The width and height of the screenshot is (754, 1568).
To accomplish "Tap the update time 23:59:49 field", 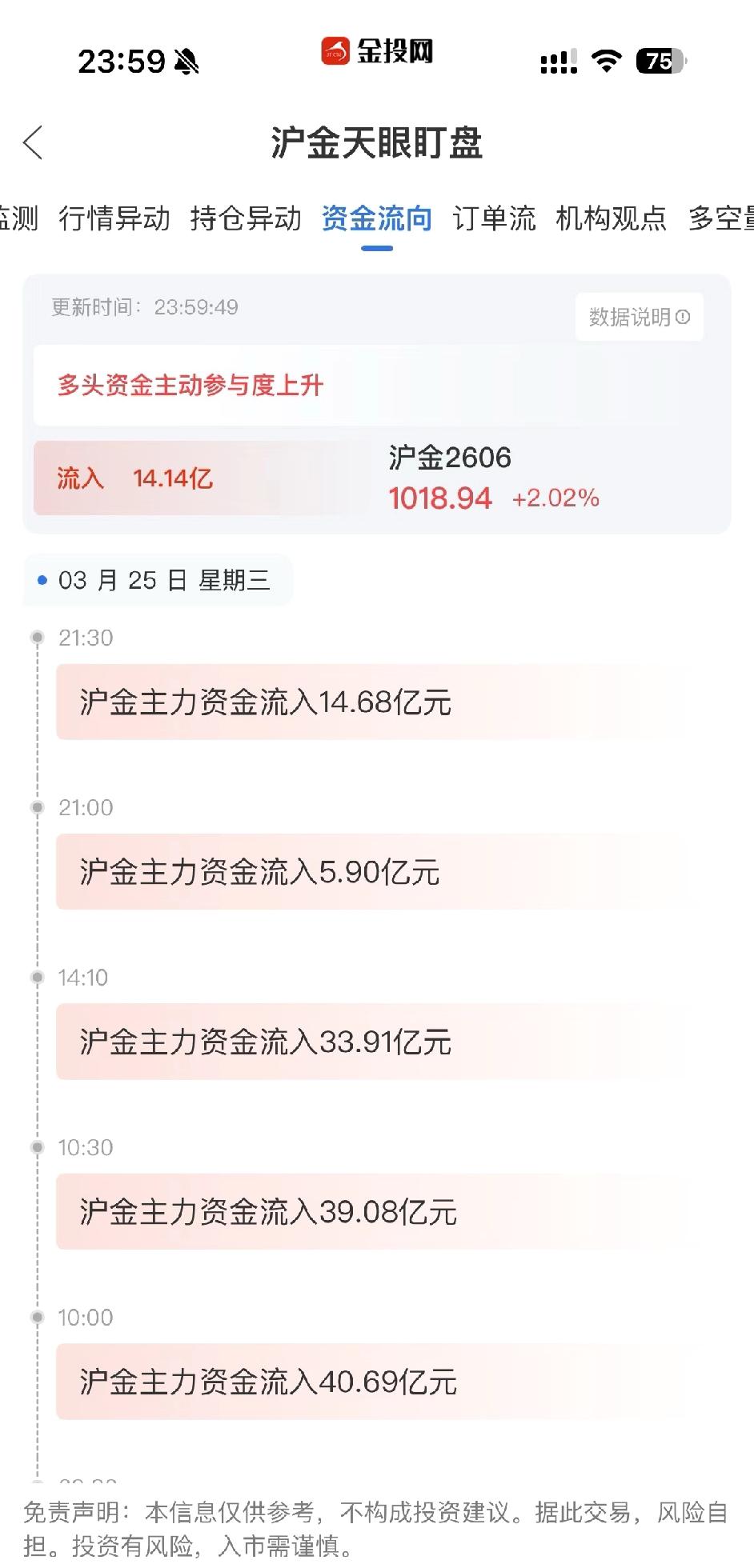I will 144,306.
